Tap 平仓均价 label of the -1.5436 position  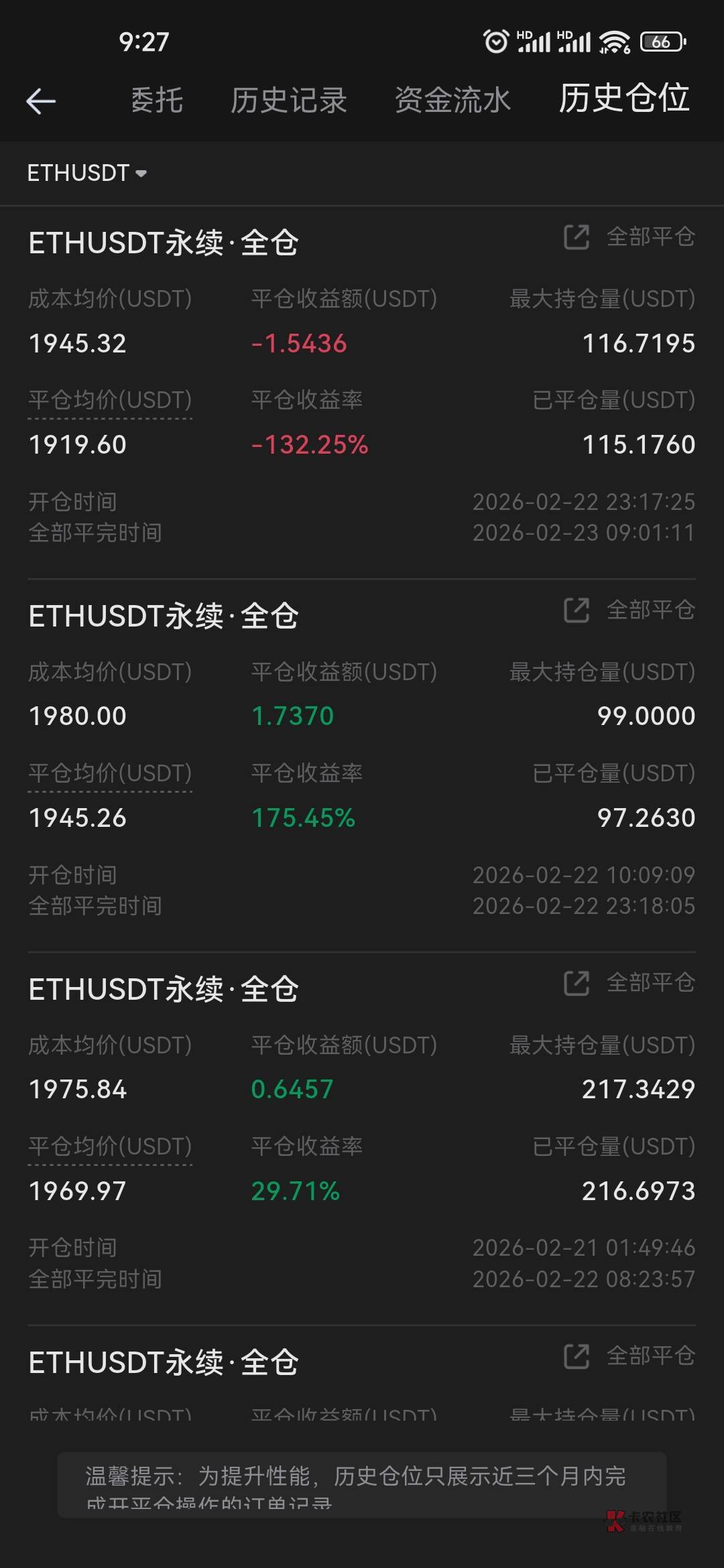pyautogui.click(x=110, y=401)
